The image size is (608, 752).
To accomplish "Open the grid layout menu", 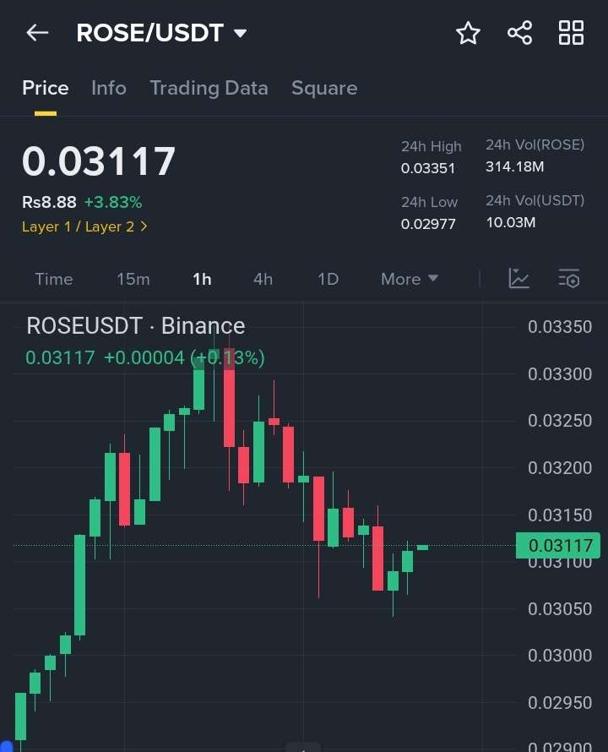I will pyautogui.click(x=571, y=33).
